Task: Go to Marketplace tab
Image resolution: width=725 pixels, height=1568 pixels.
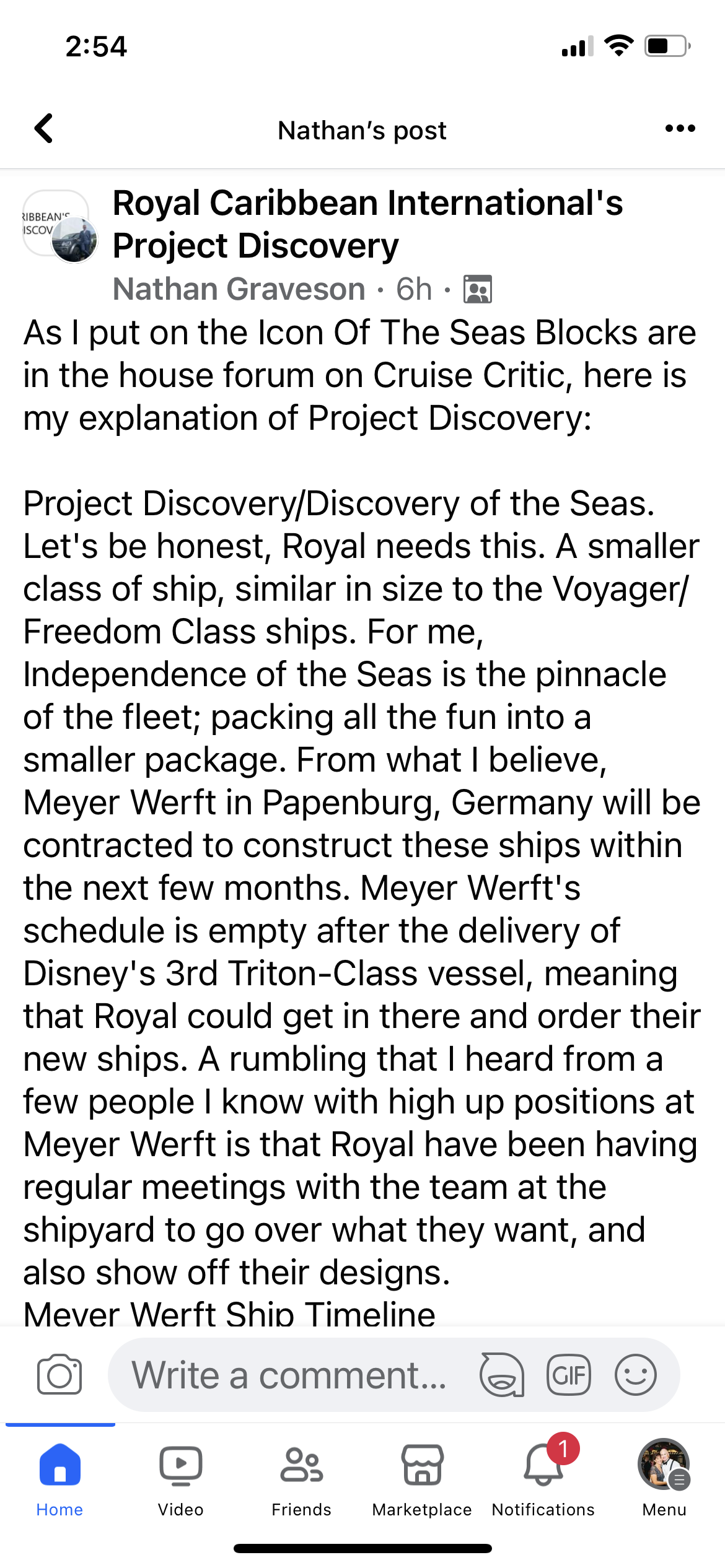Action: 422,1481
